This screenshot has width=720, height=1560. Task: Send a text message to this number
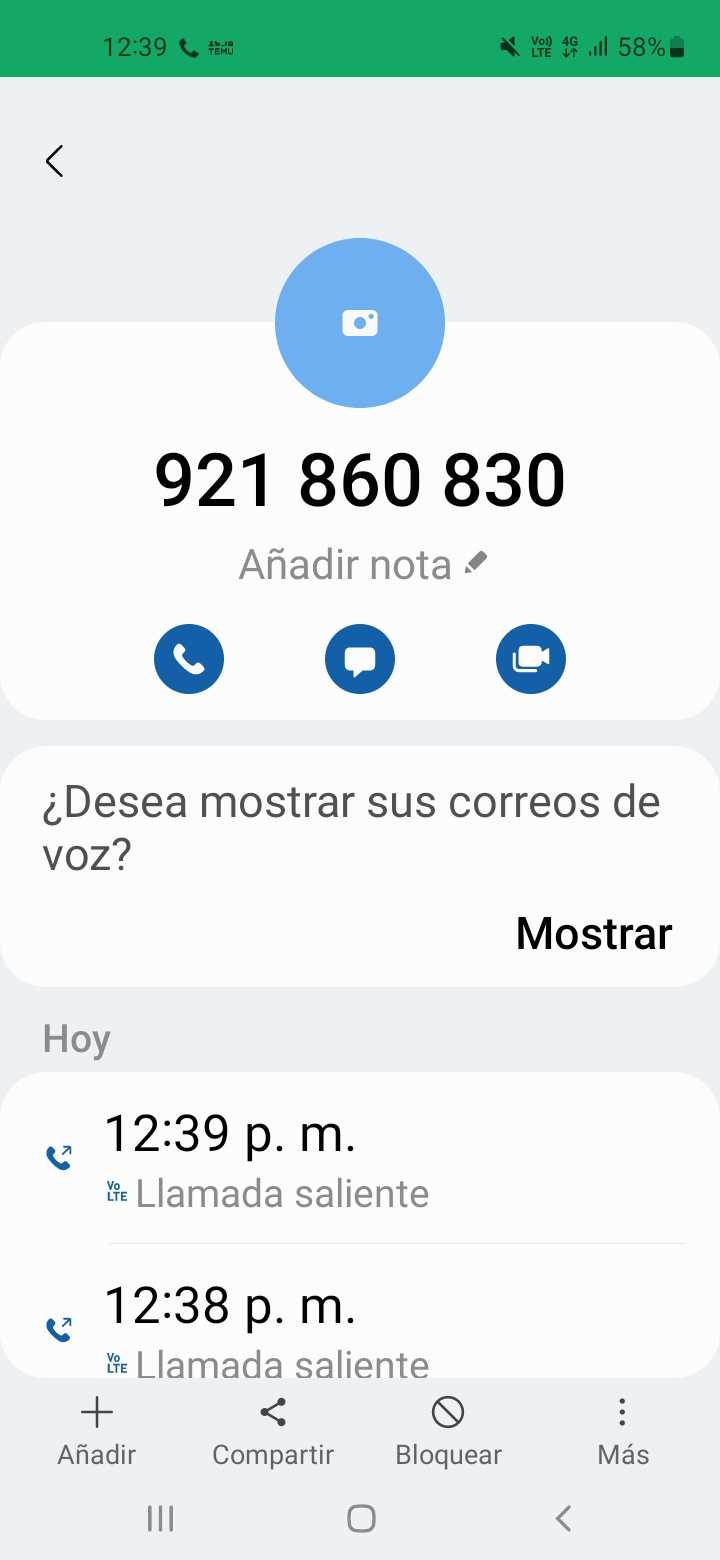360,659
